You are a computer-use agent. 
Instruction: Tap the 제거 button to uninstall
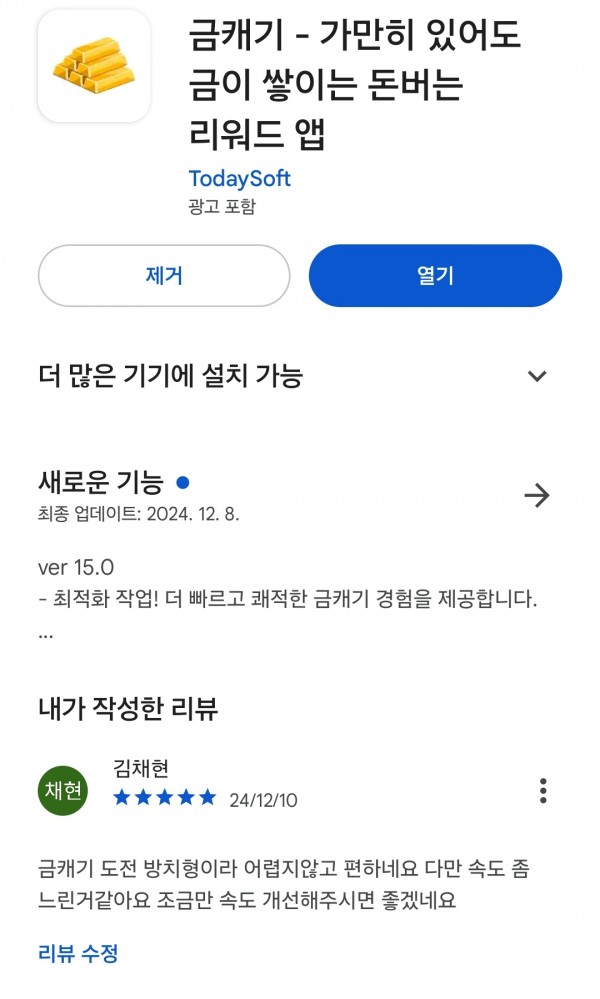point(164,276)
